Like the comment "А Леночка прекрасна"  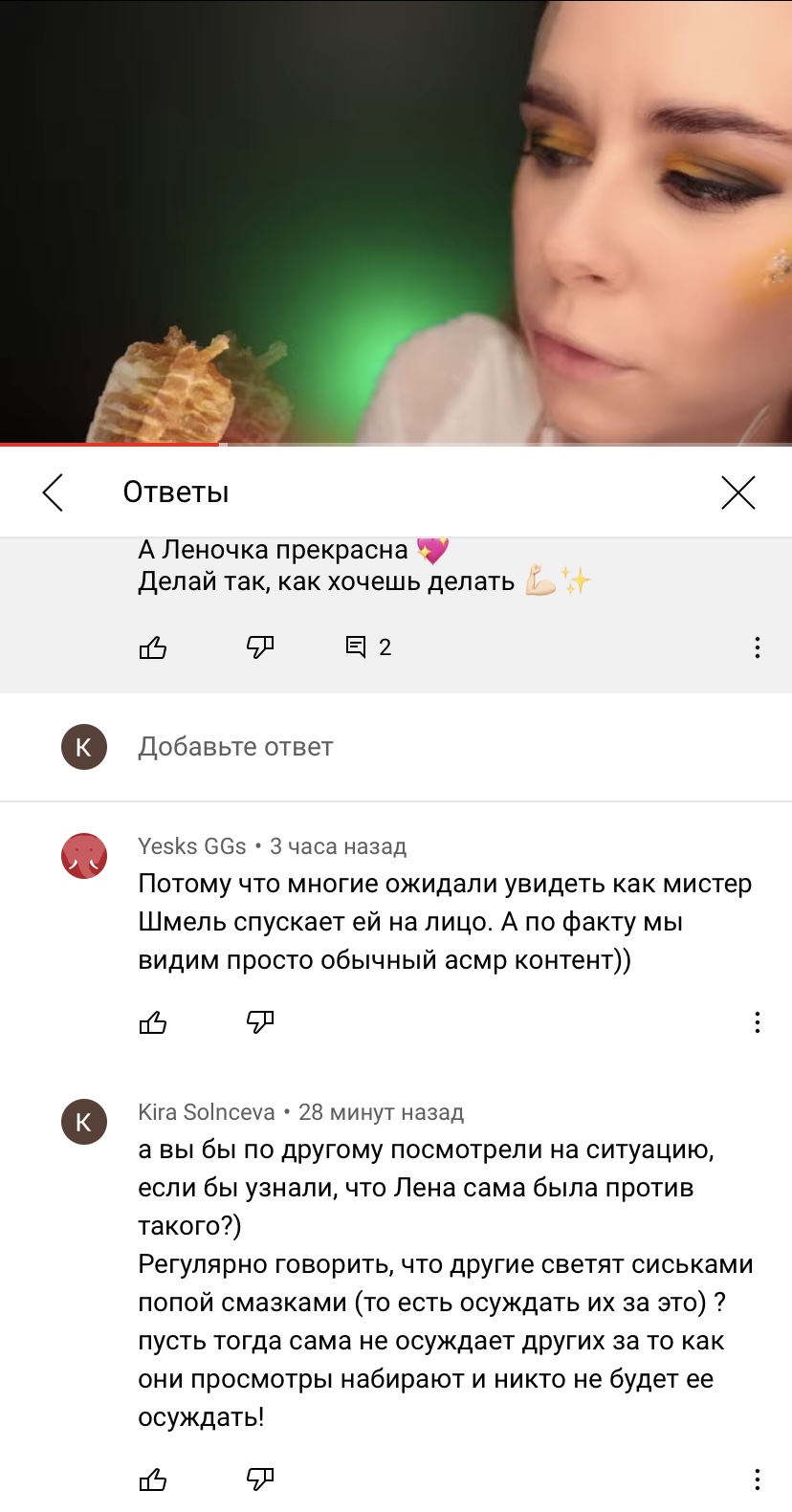tap(153, 647)
